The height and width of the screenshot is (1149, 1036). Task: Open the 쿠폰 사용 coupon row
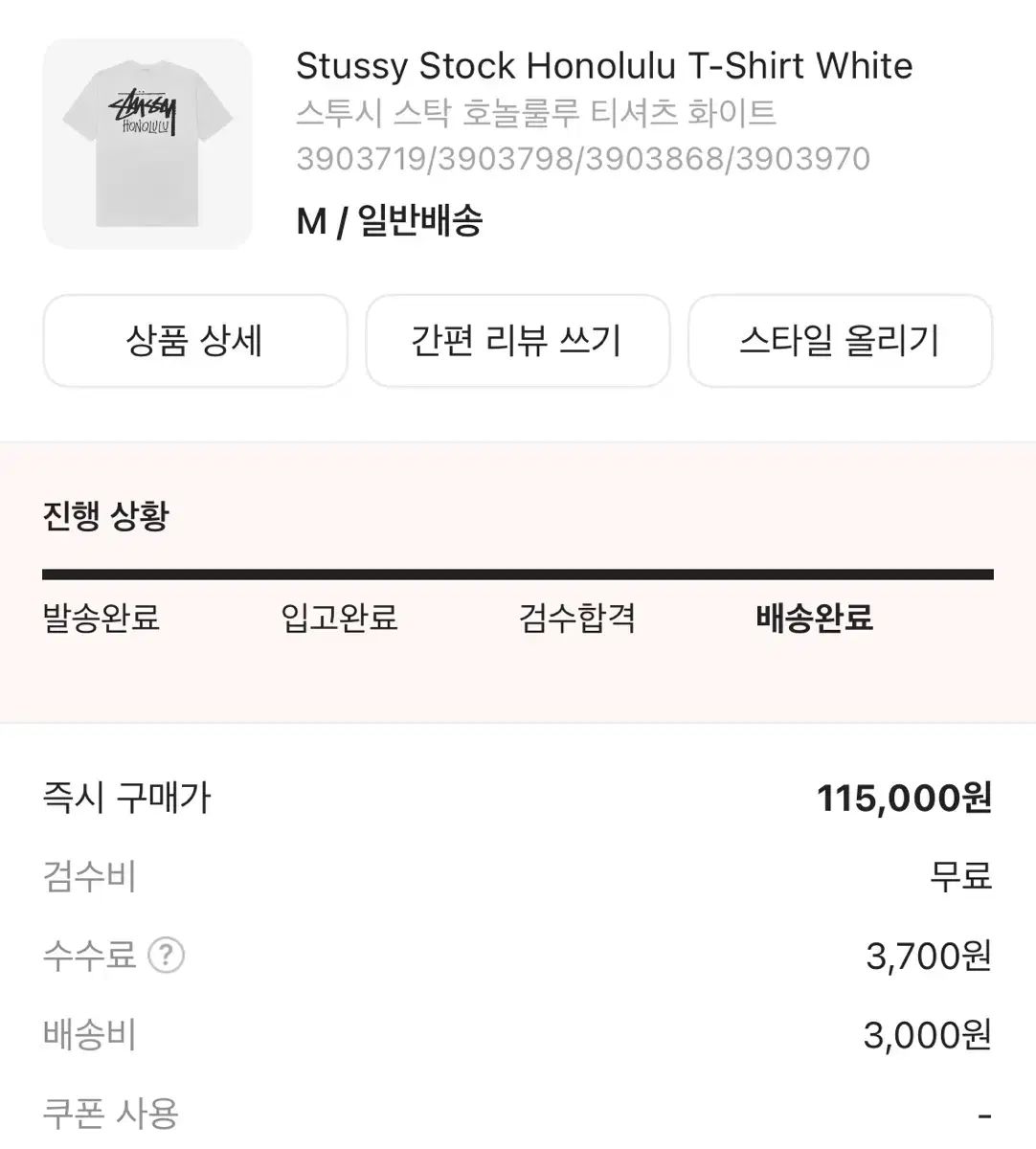pyautogui.click(x=111, y=1112)
